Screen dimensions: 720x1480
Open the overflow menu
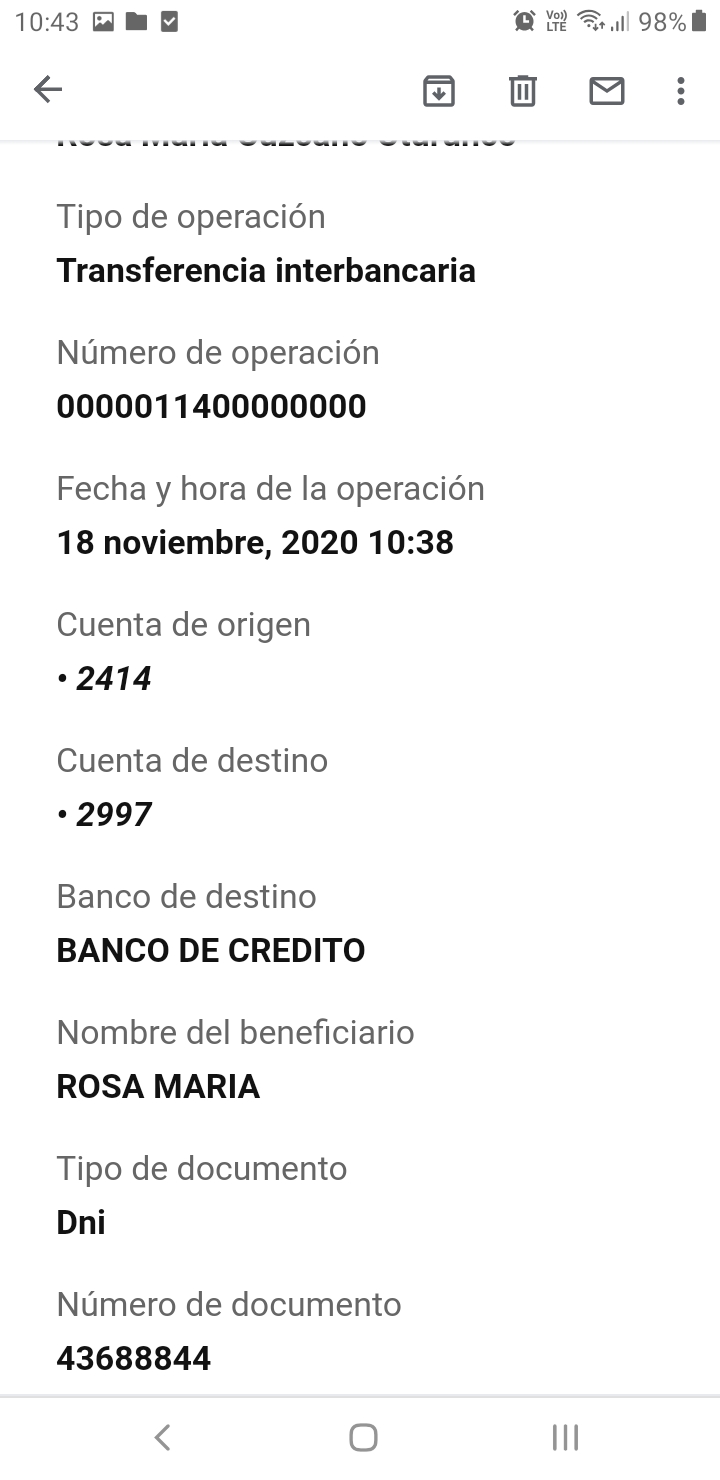tap(680, 91)
